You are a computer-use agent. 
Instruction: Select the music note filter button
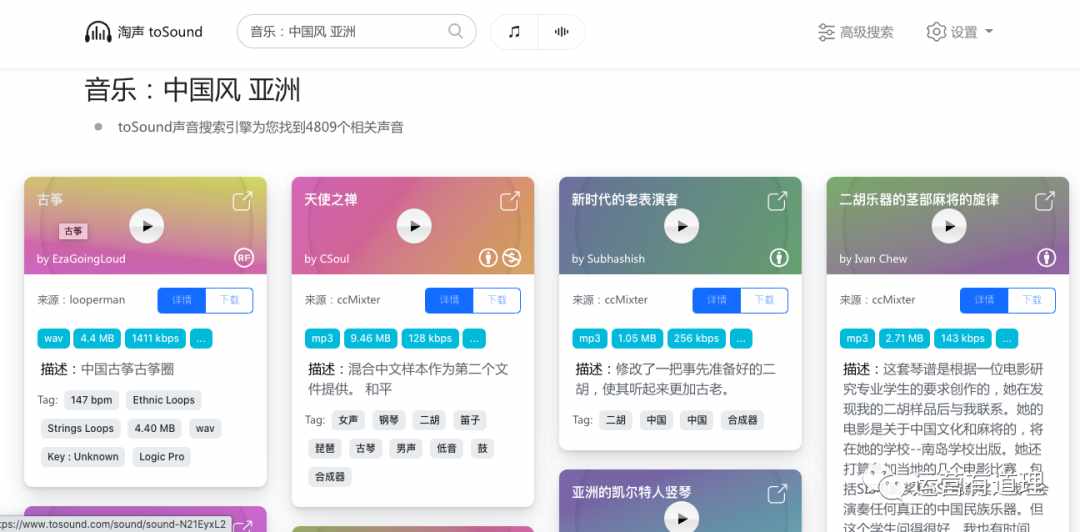point(514,32)
